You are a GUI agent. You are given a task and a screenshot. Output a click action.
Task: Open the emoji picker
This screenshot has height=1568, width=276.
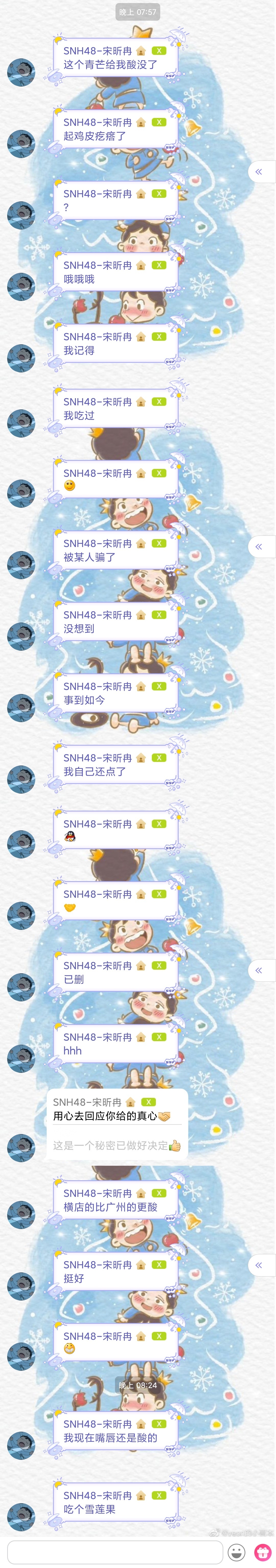pyautogui.click(x=236, y=1552)
